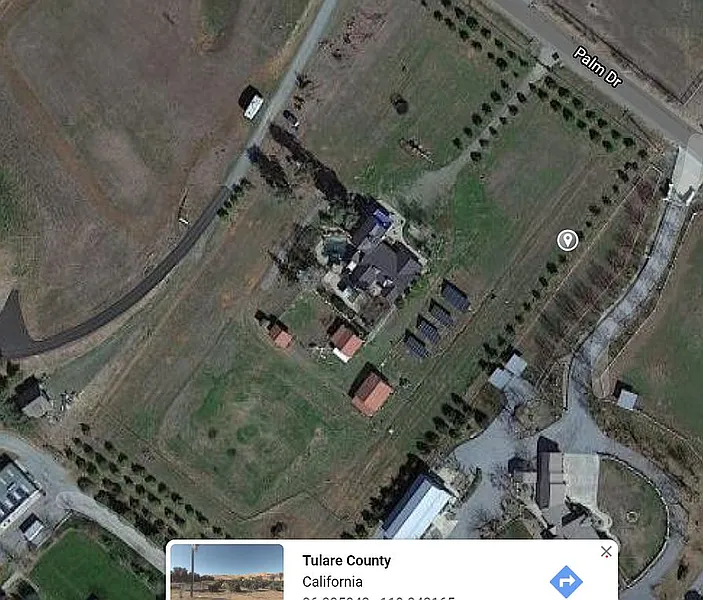Close the Tulare County info card

pos(605,552)
